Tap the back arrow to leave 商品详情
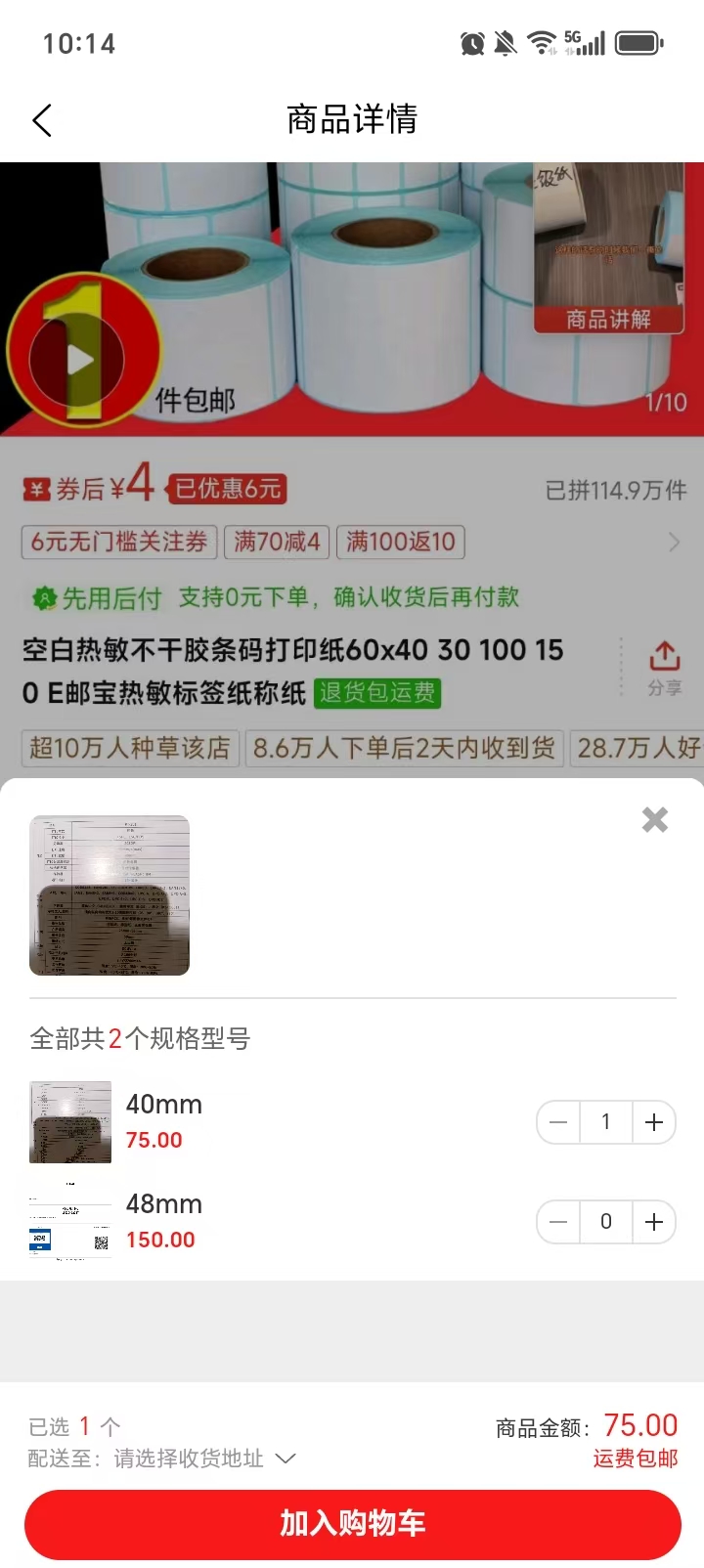Viewport: 704px width, 1568px height. (x=41, y=119)
